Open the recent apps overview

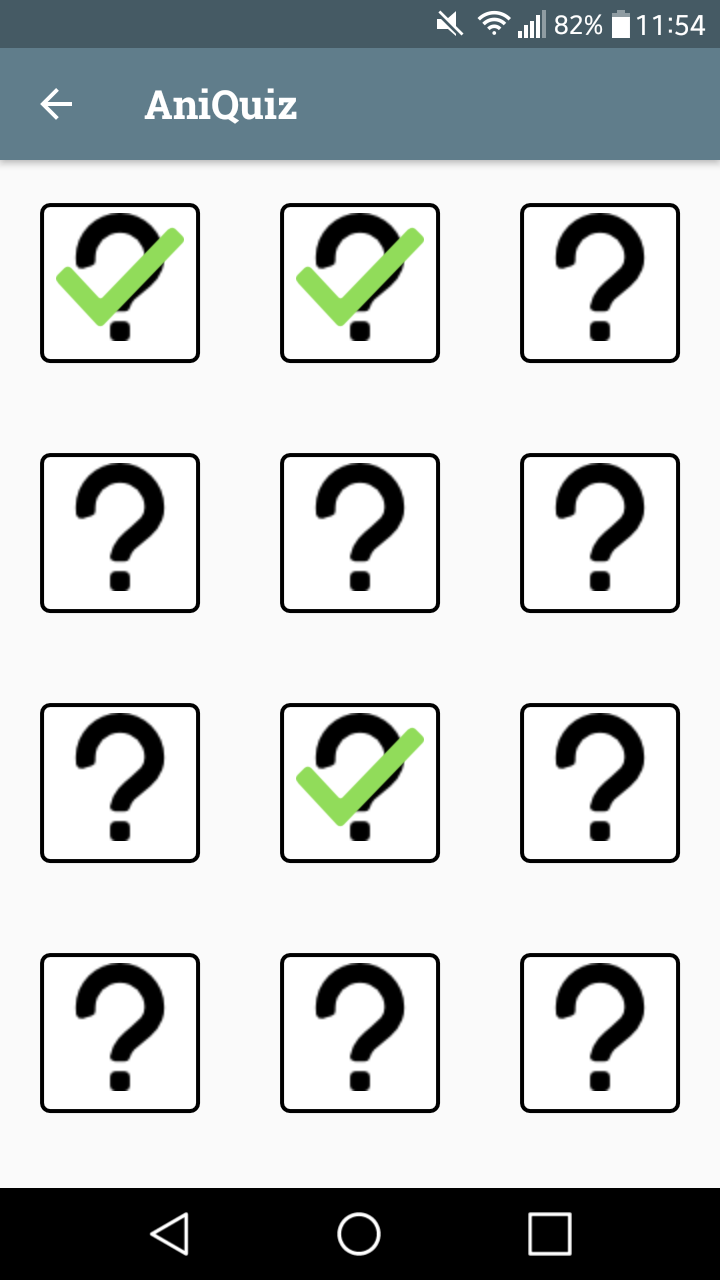pos(550,1234)
